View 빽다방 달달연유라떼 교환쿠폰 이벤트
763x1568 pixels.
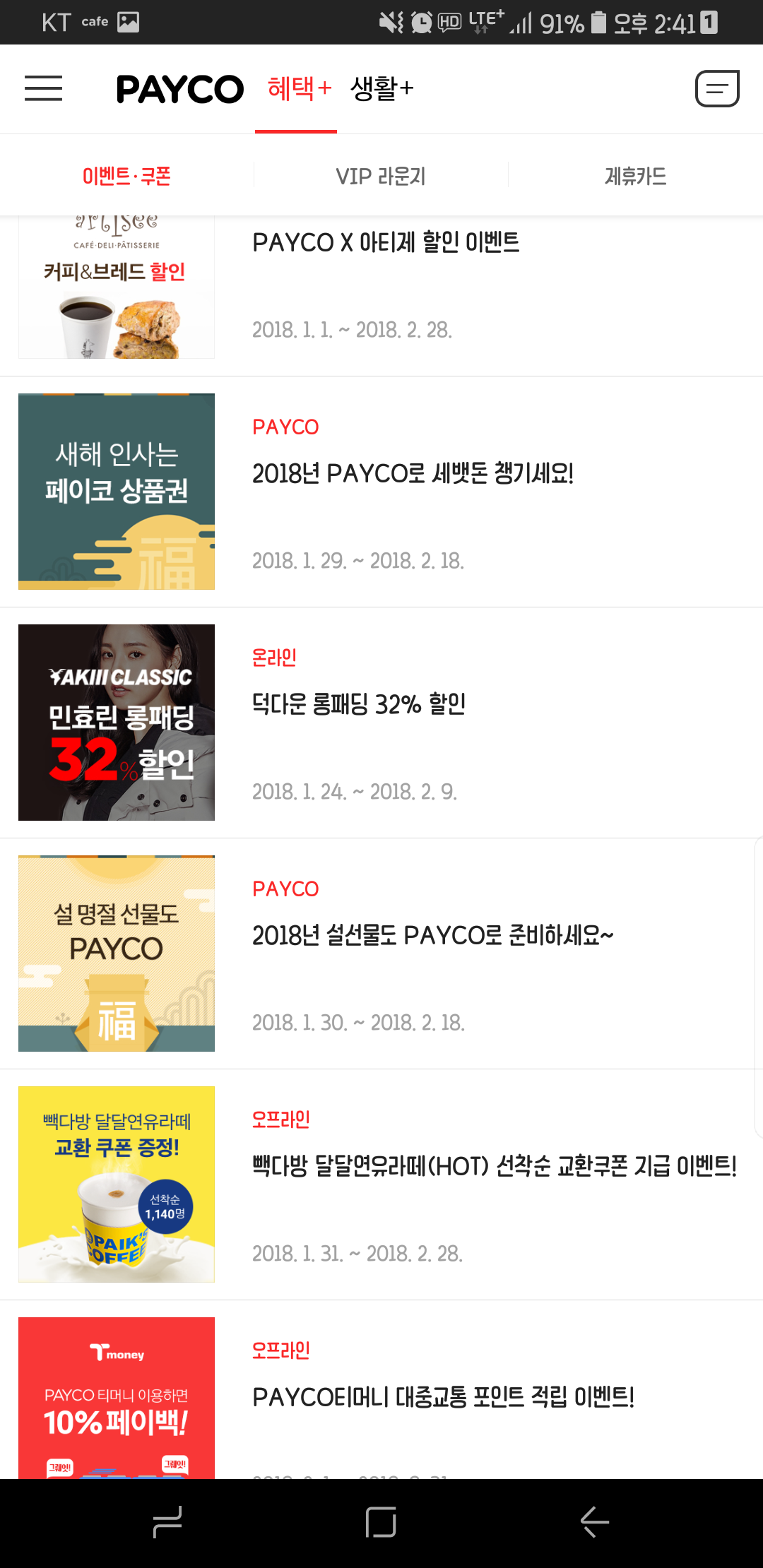point(495,1166)
